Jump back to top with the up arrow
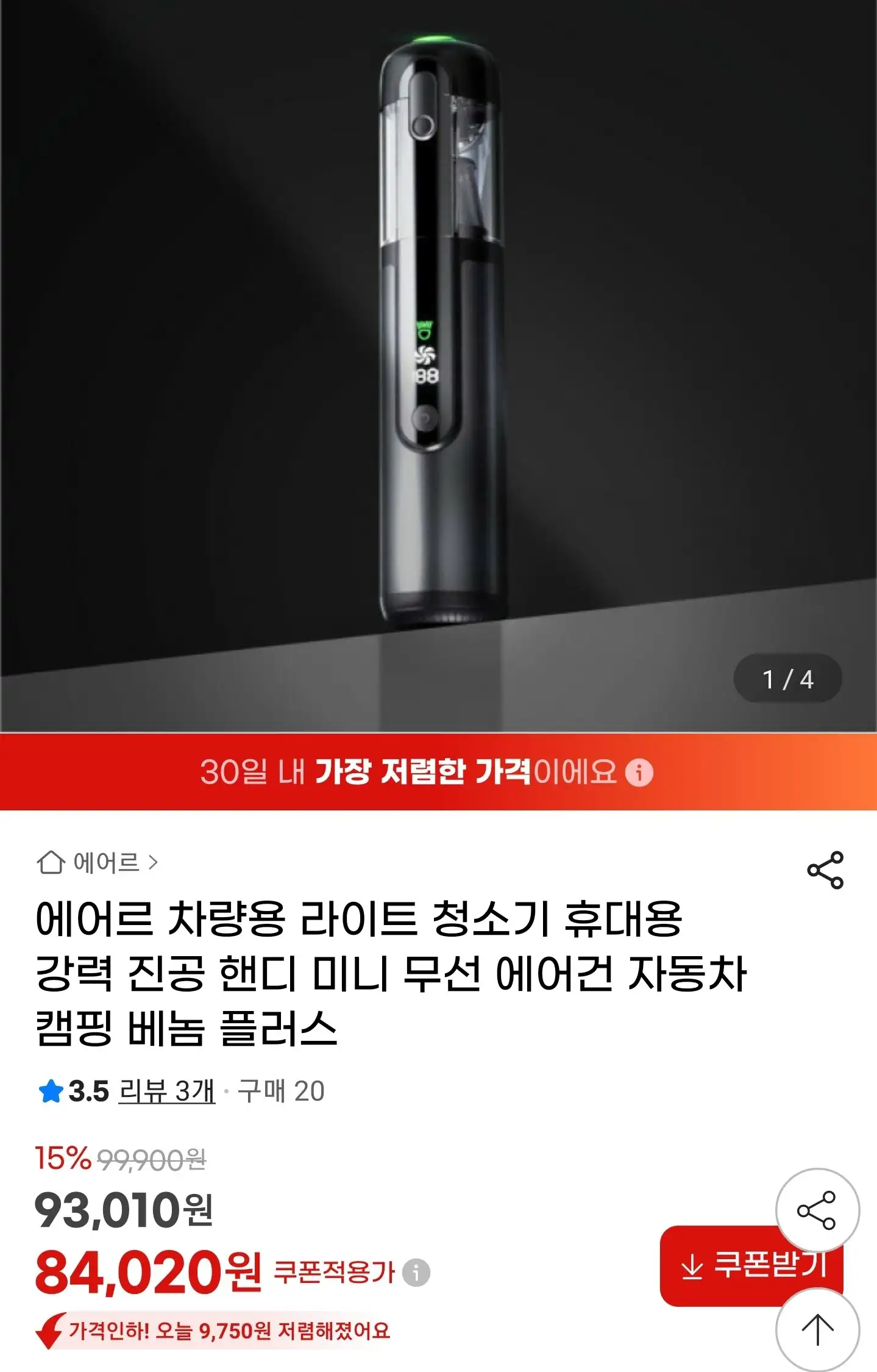This screenshot has height=1372, width=877. tap(817, 1329)
